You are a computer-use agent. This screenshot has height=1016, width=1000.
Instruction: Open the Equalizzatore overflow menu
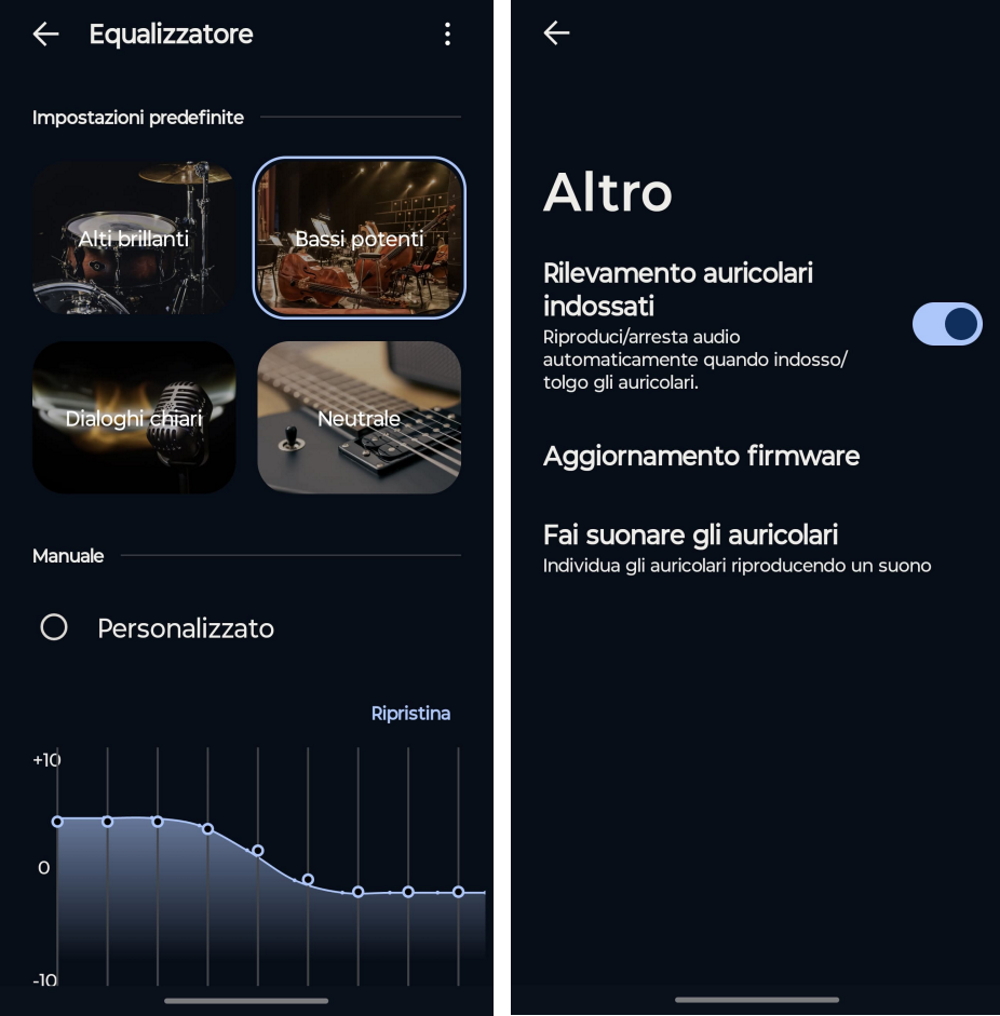click(x=447, y=34)
